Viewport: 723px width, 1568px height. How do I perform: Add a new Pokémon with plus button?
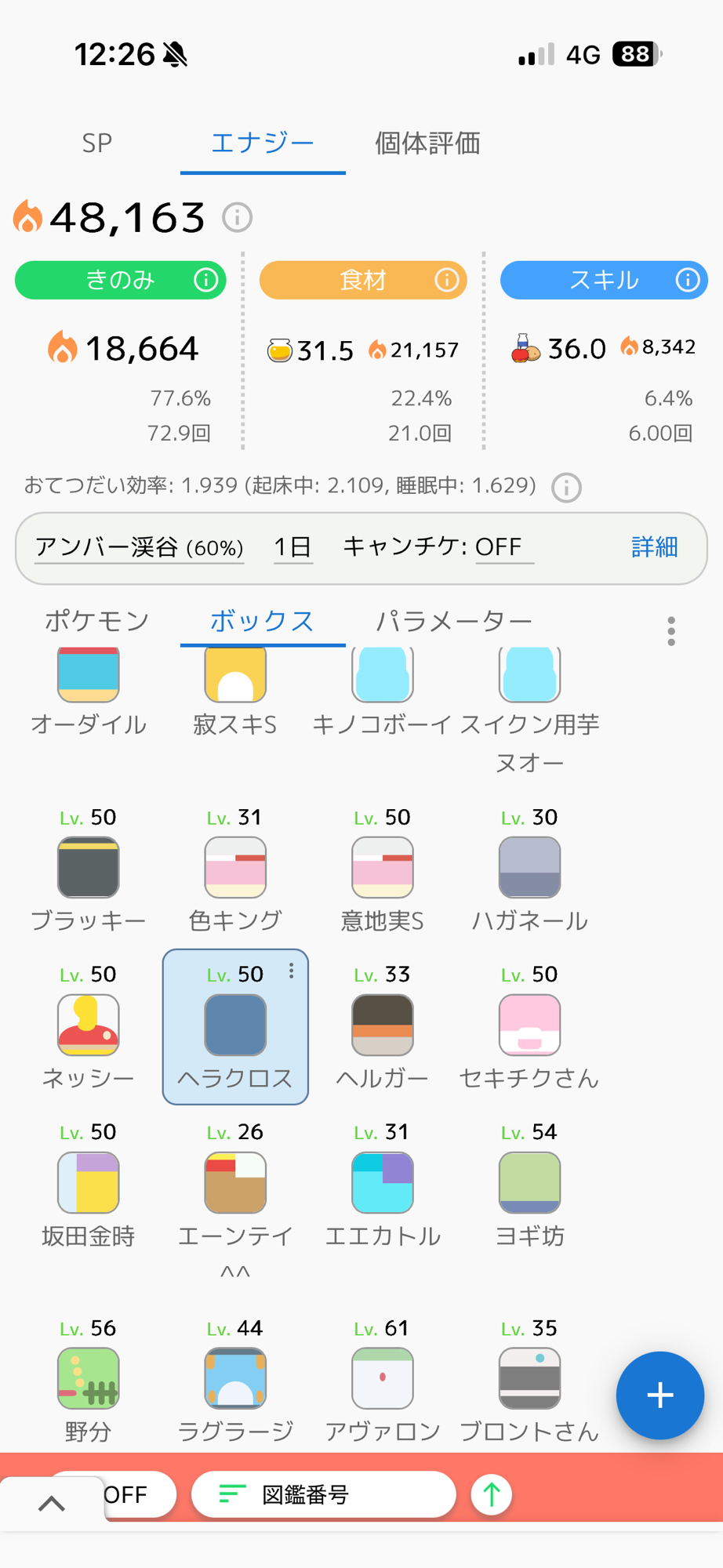tap(659, 1396)
